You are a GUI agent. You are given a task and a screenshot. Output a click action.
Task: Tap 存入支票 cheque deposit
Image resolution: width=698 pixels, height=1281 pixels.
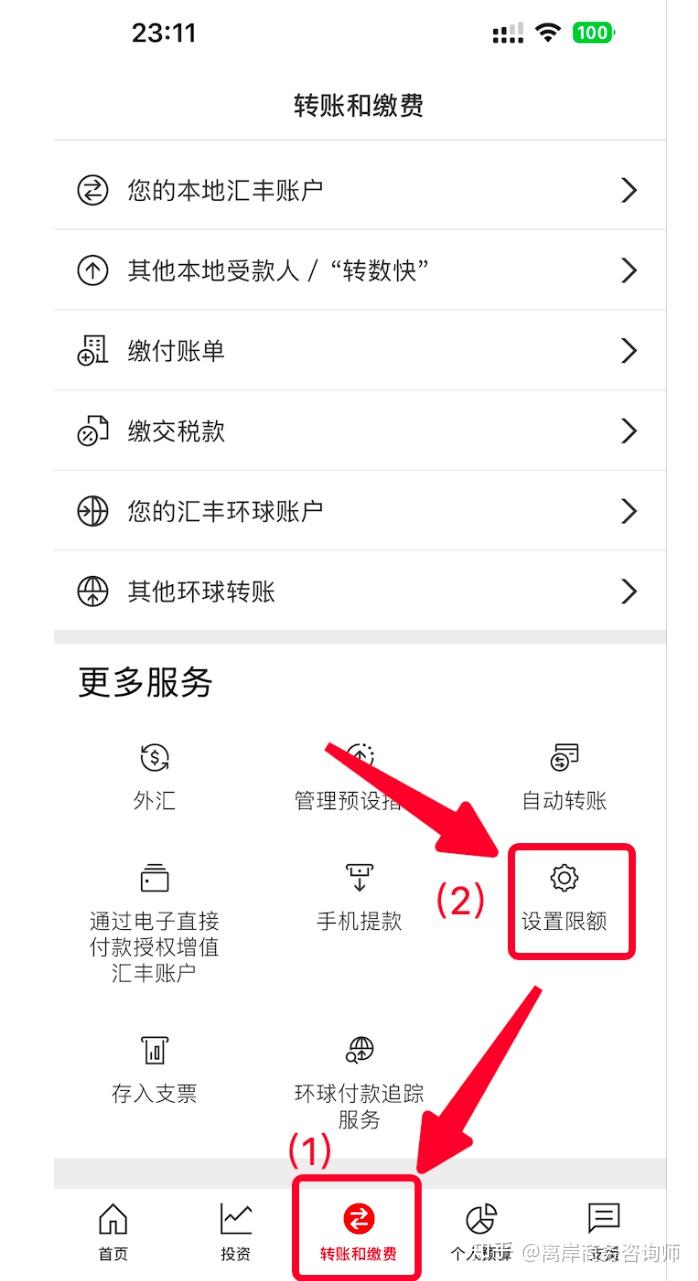[154, 1070]
